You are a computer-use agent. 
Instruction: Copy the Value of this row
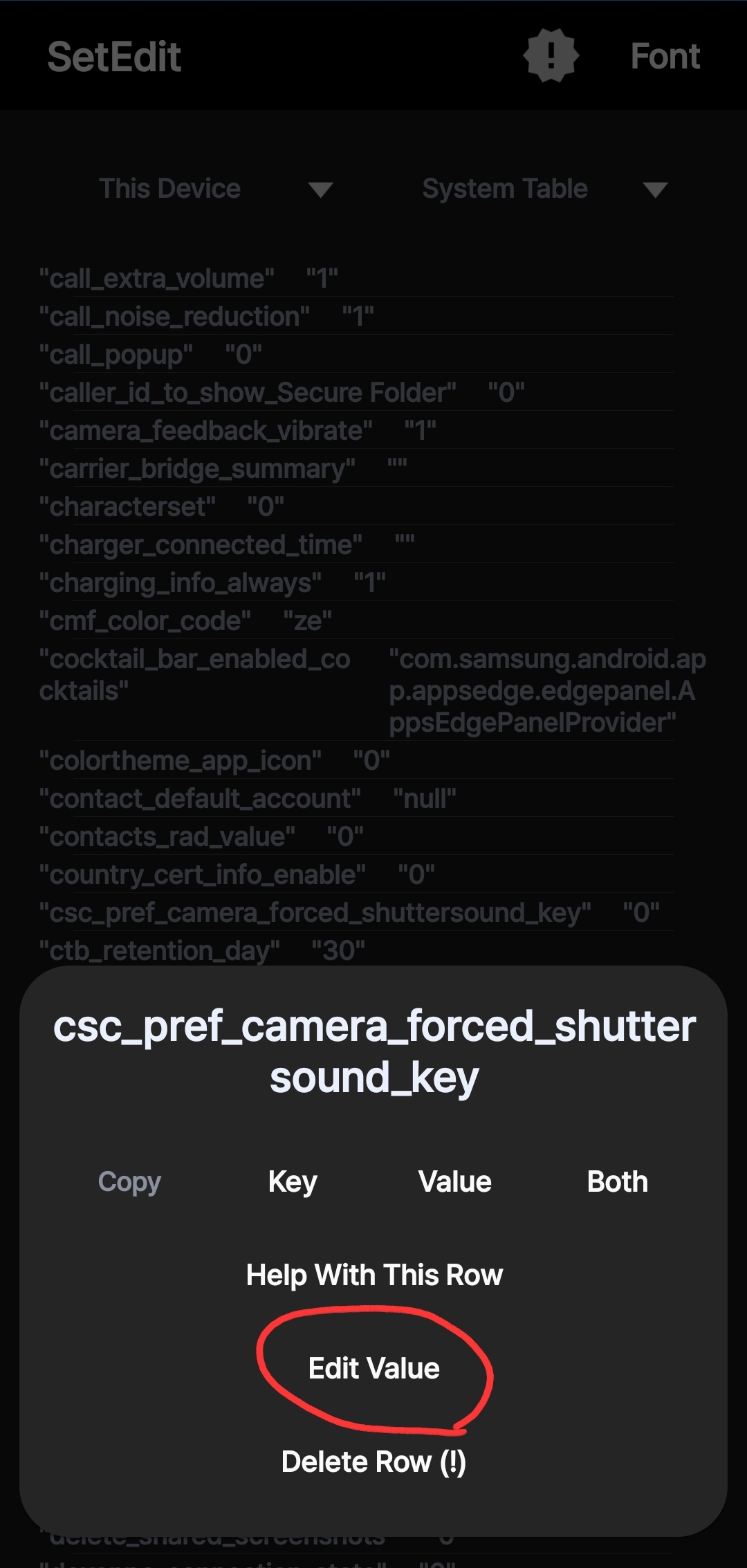tap(454, 1181)
